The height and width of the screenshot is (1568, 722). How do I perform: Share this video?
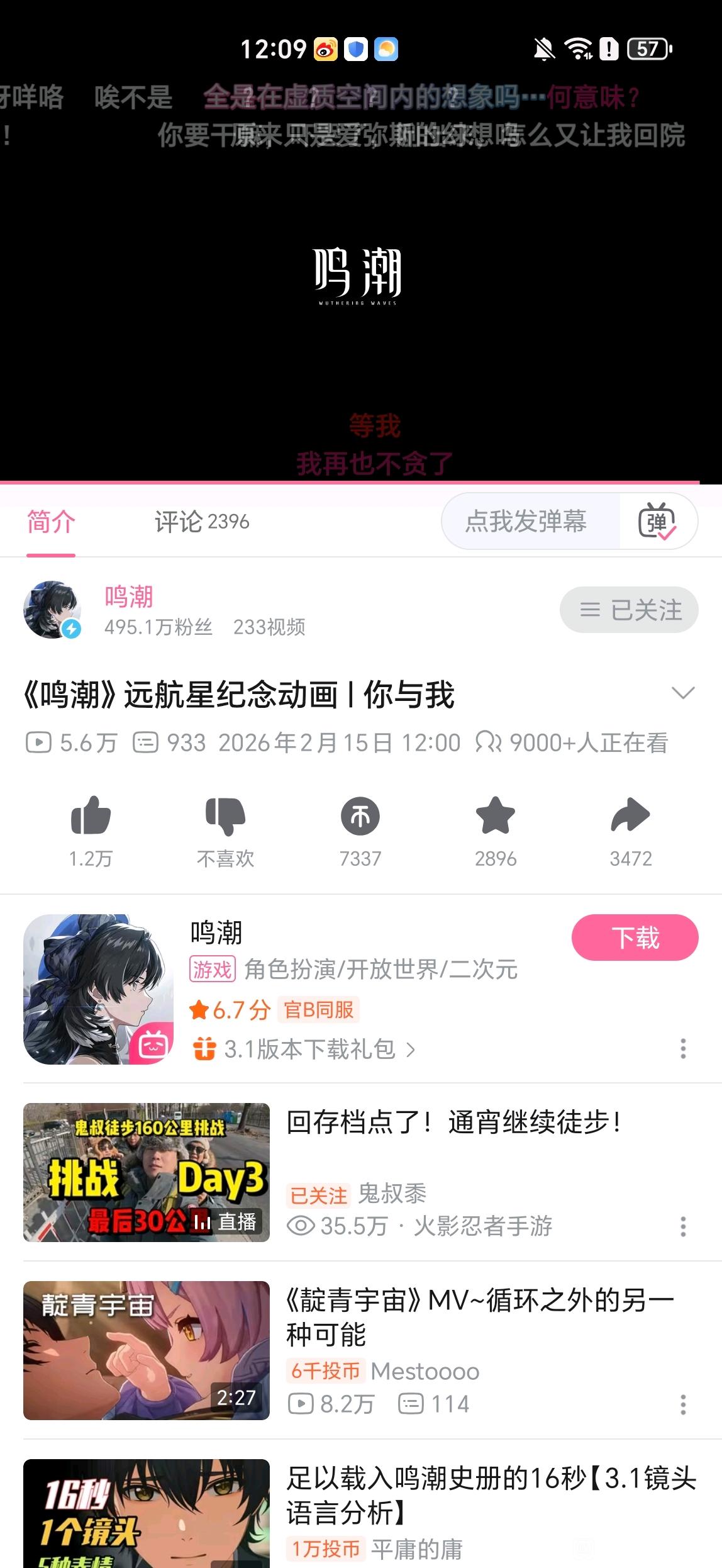(x=630, y=816)
